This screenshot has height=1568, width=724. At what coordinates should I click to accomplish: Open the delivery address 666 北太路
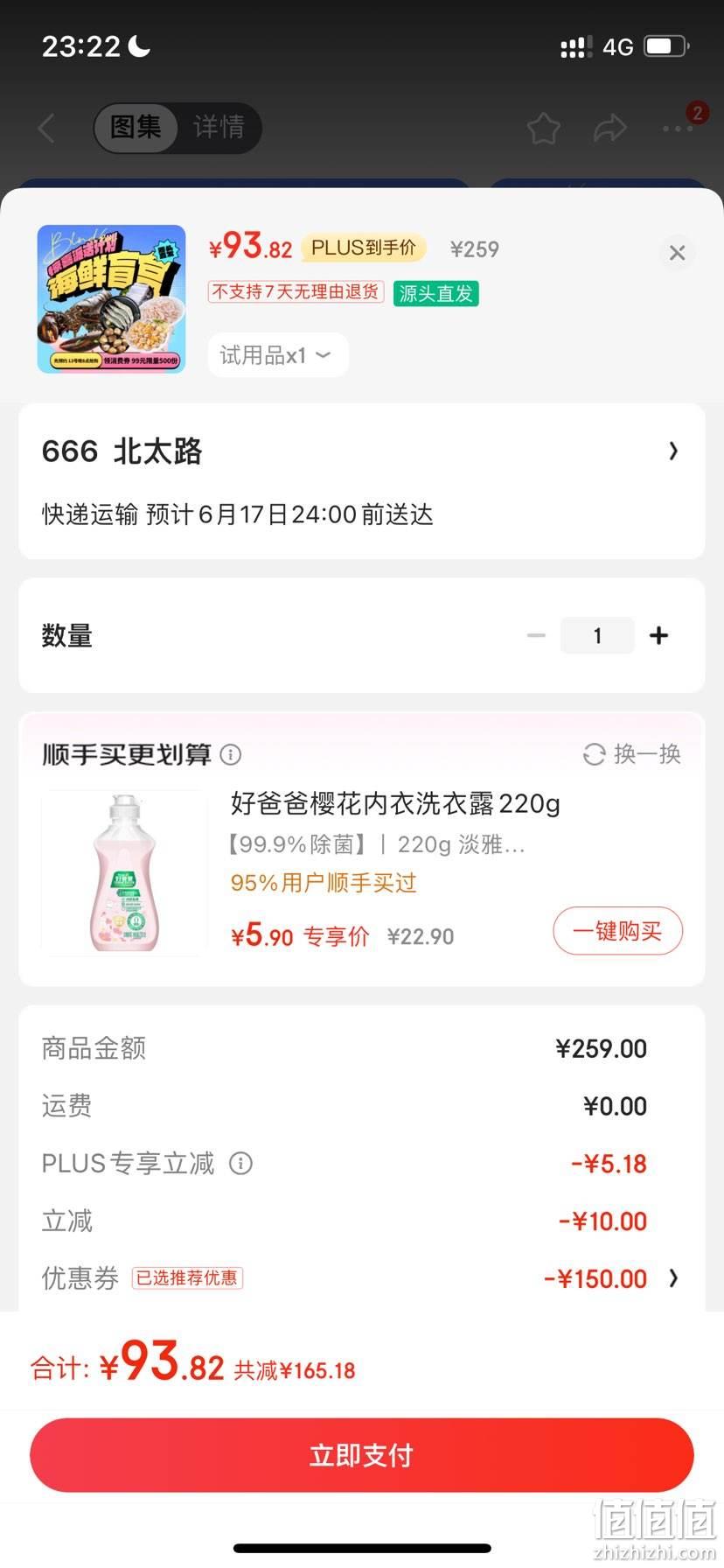[362, 481]
